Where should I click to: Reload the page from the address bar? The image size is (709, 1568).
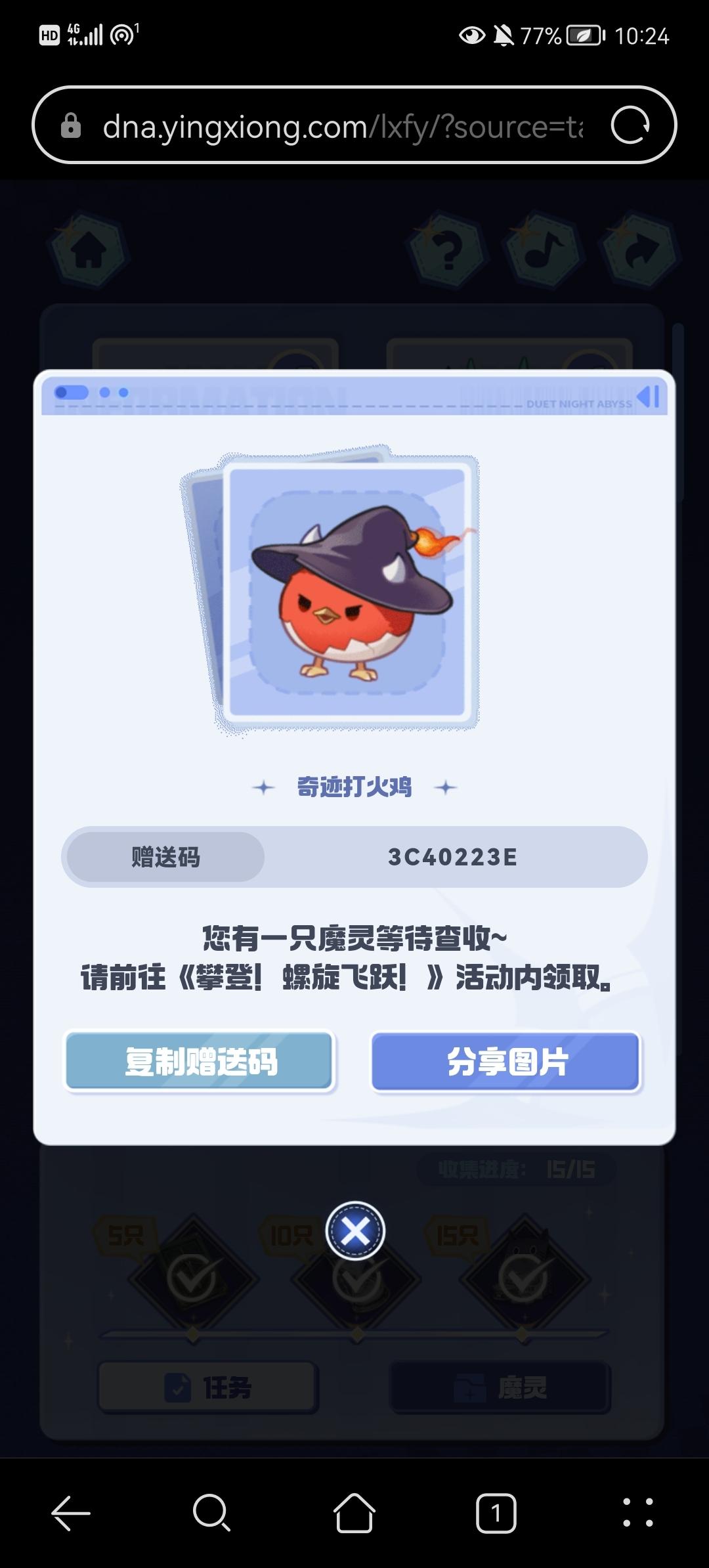[630, 125]
